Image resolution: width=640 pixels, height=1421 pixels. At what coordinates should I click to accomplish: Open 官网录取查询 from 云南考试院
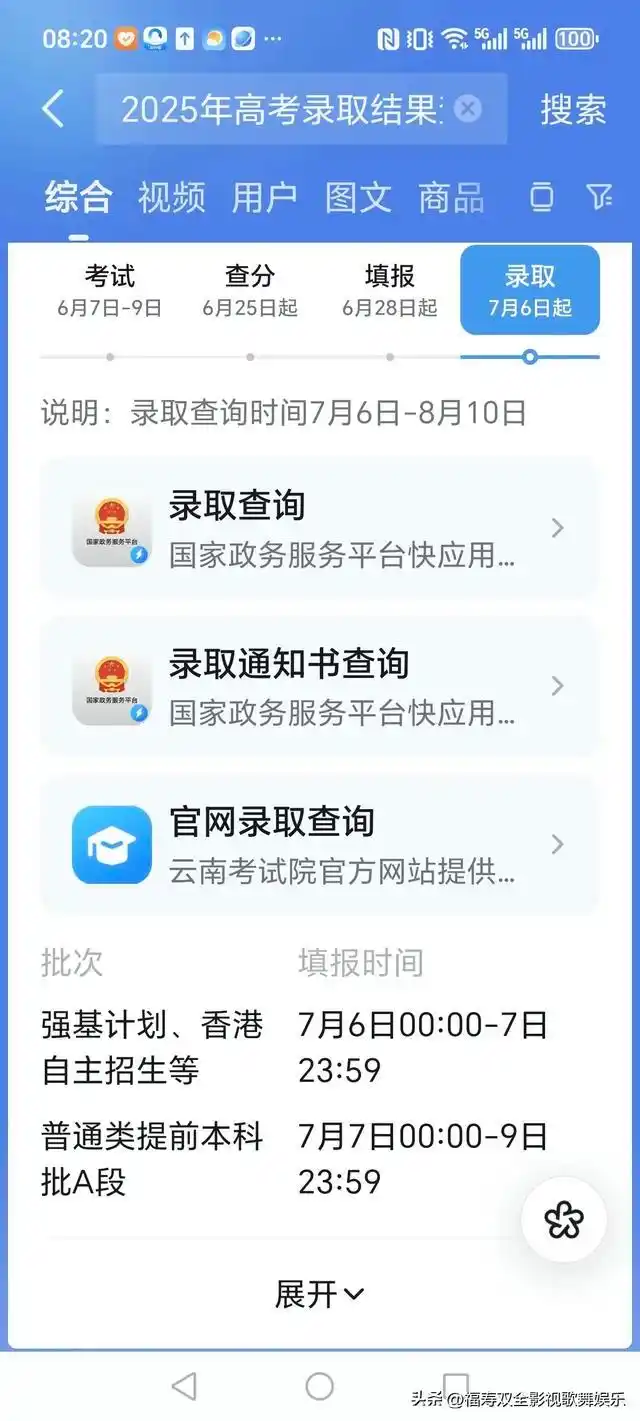[x=320, y=845]
